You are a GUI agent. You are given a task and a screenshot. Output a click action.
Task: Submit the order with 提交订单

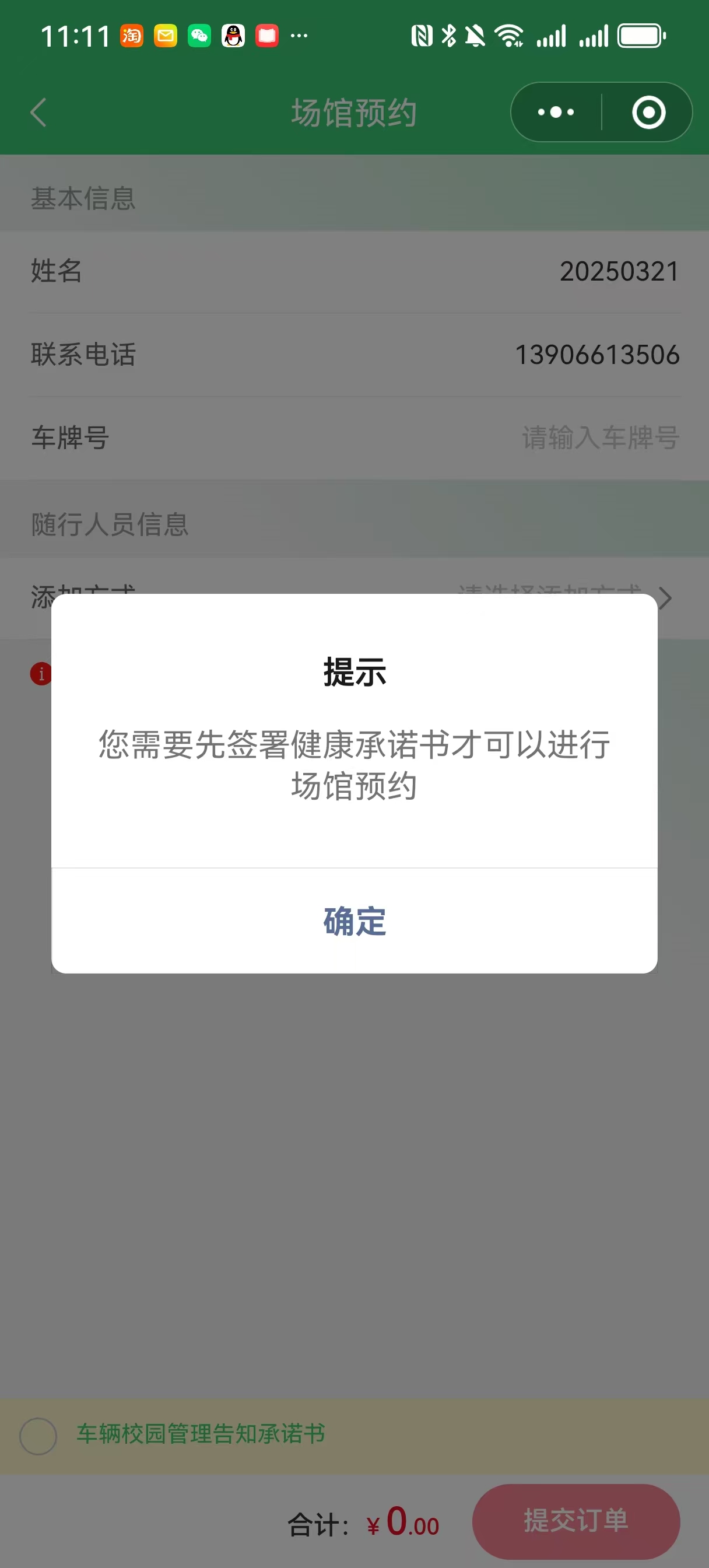pyautogui.click(x=575, y=1520)
